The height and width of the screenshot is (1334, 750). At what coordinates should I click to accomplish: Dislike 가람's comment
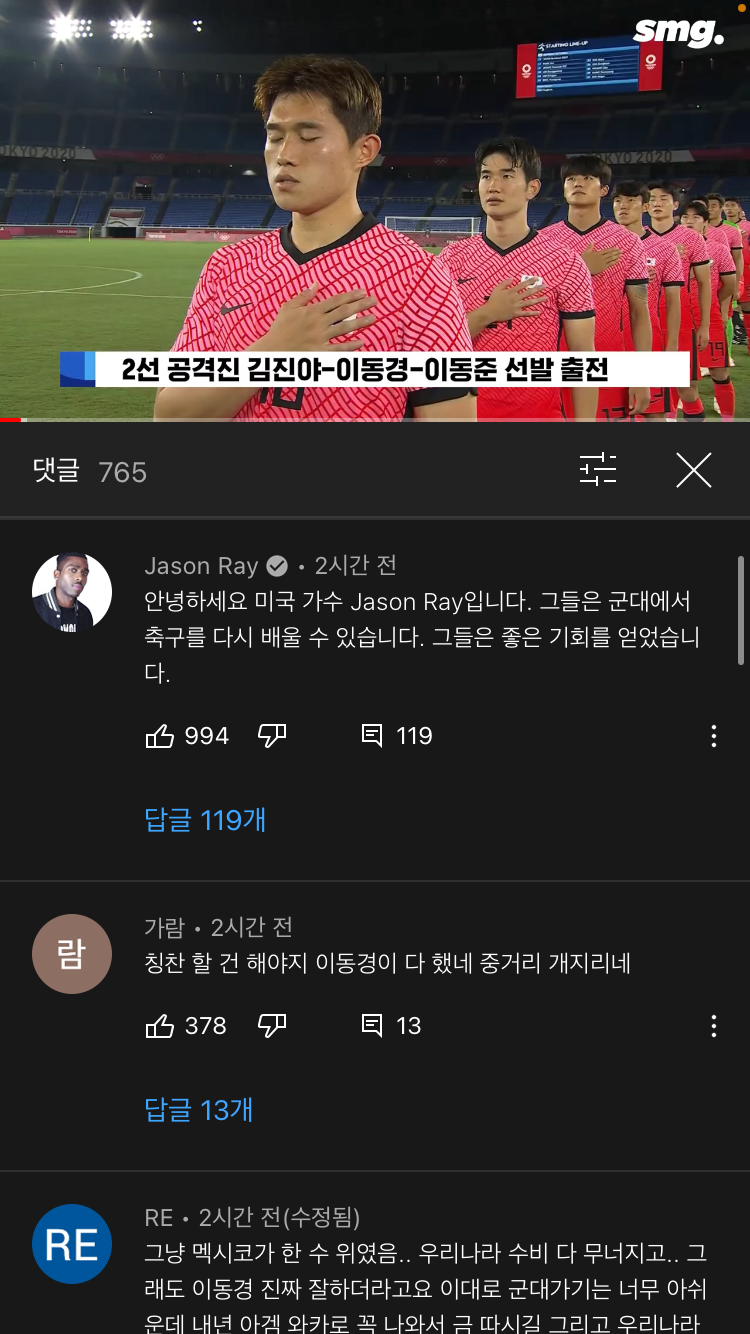[x=272, y=1026]
